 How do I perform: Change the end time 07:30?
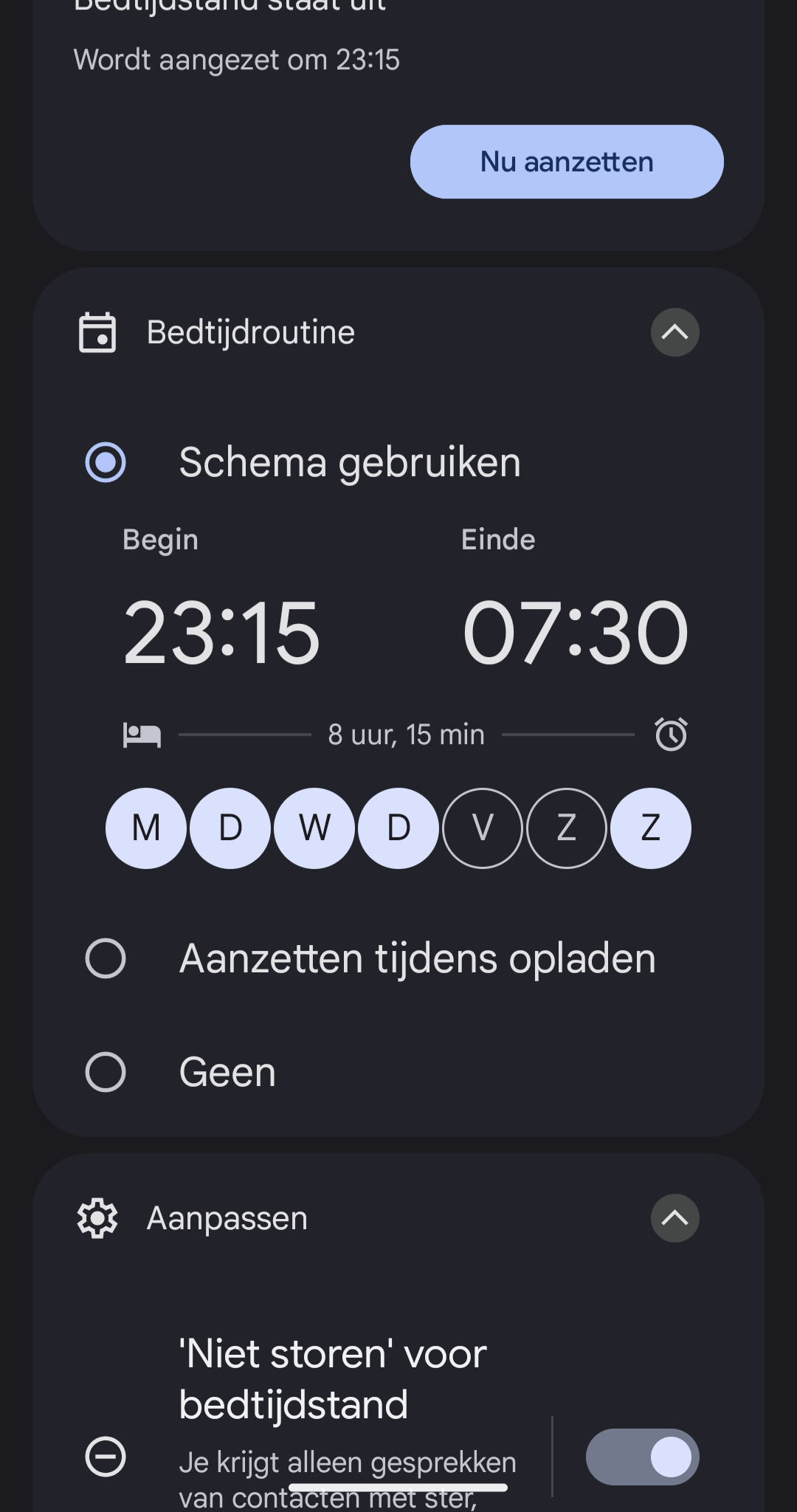[x=576, y=633]
